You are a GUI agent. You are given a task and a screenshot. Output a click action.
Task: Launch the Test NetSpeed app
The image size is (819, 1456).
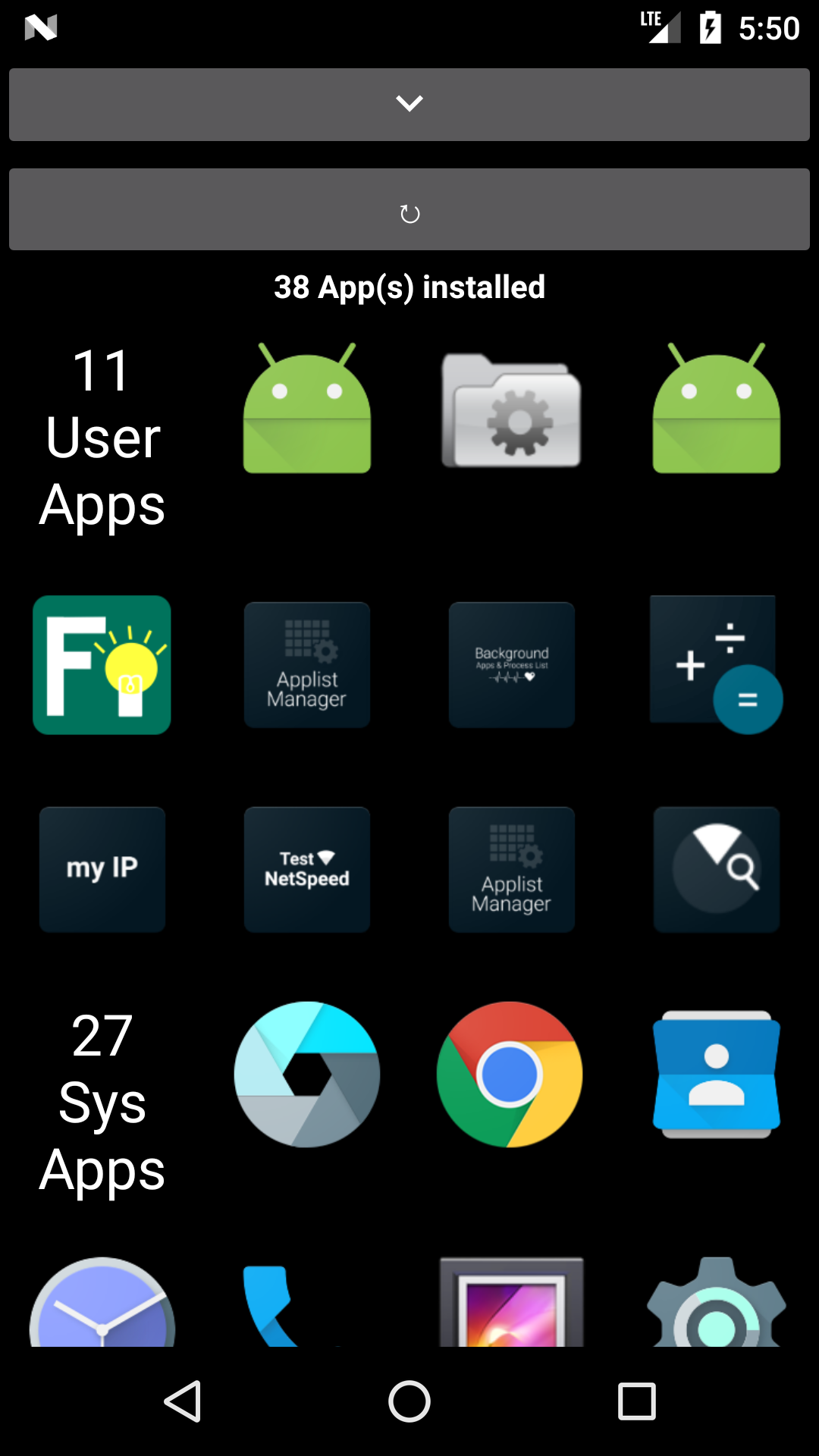pos(307,869)
